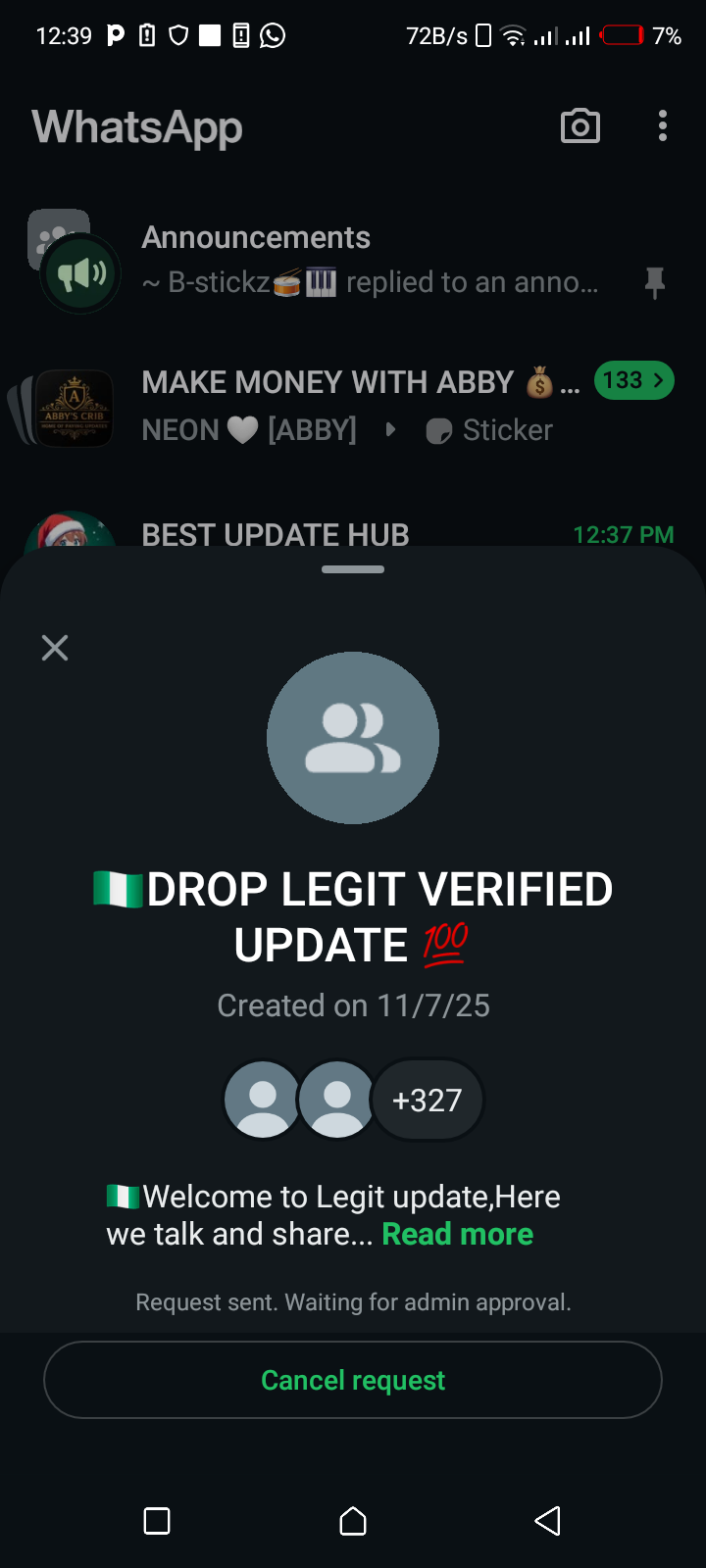This screenshot has height=1568, width=706.
Task: View the +327 group members
Action: [x=428, y=1100]
